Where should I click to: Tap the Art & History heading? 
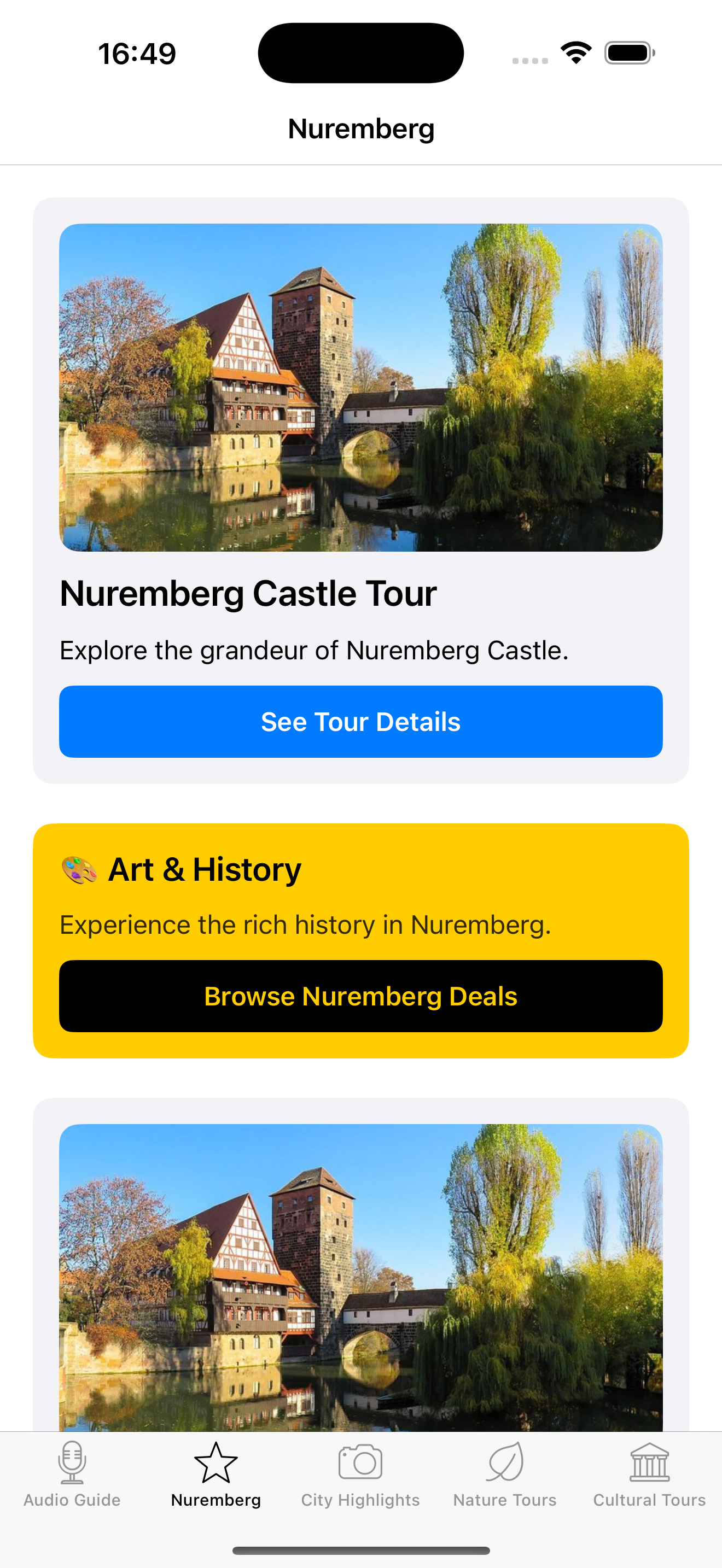(204, 869)
